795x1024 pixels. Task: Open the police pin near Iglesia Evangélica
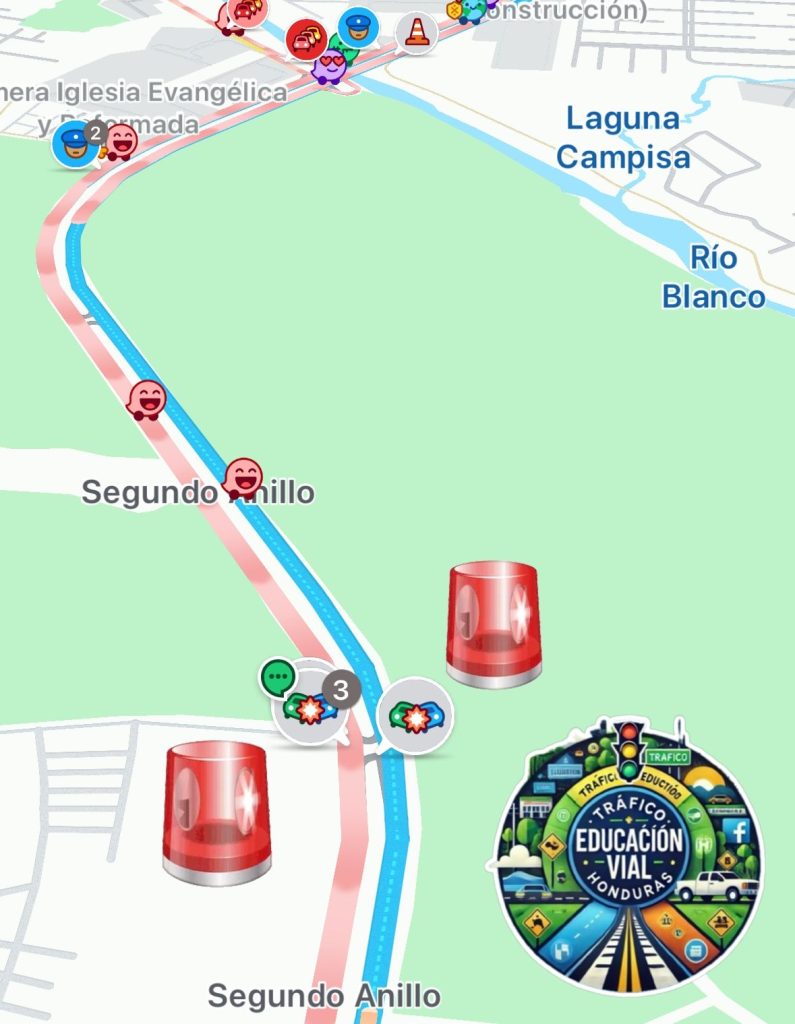(x=74, y=142)
